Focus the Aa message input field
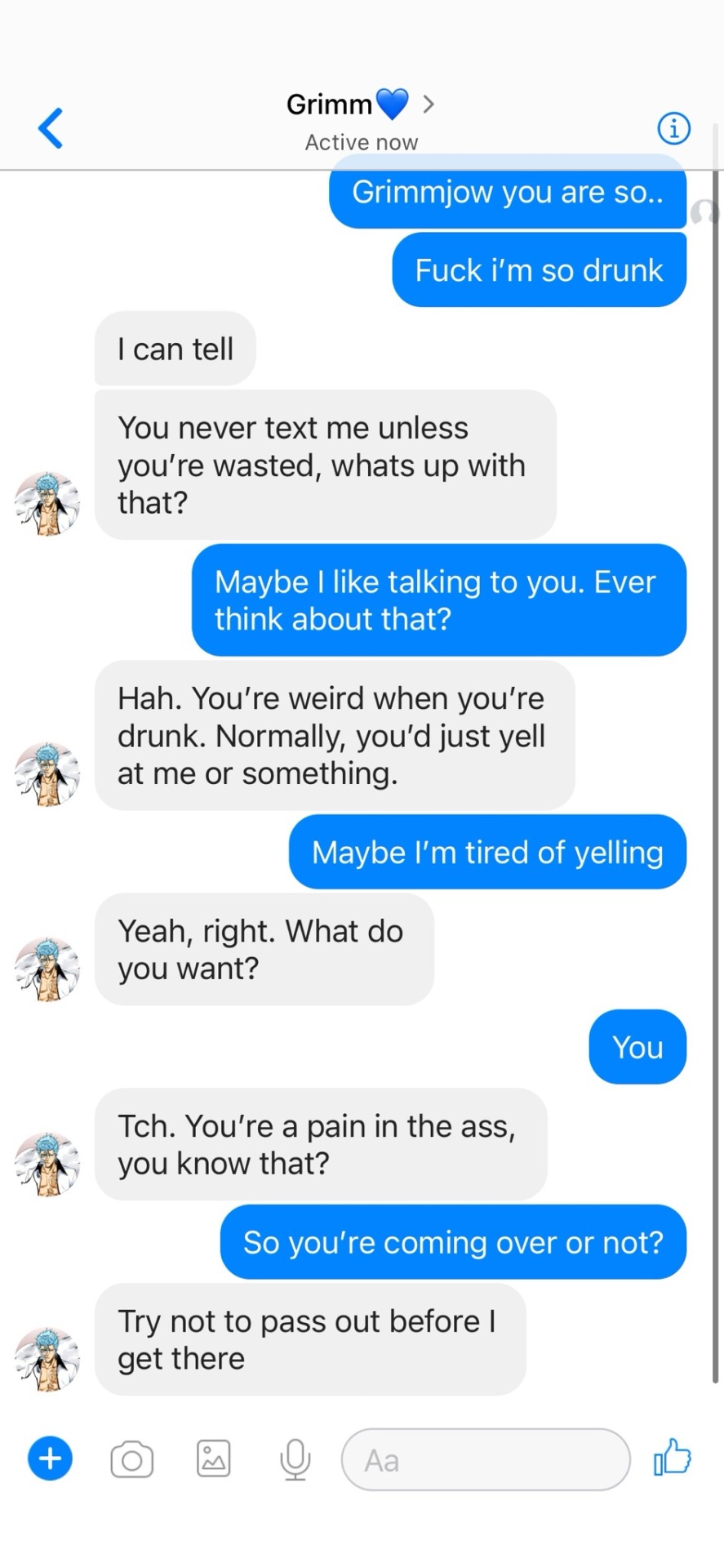The height and width of the screenshot is (1568, 724). (485, 1459)
